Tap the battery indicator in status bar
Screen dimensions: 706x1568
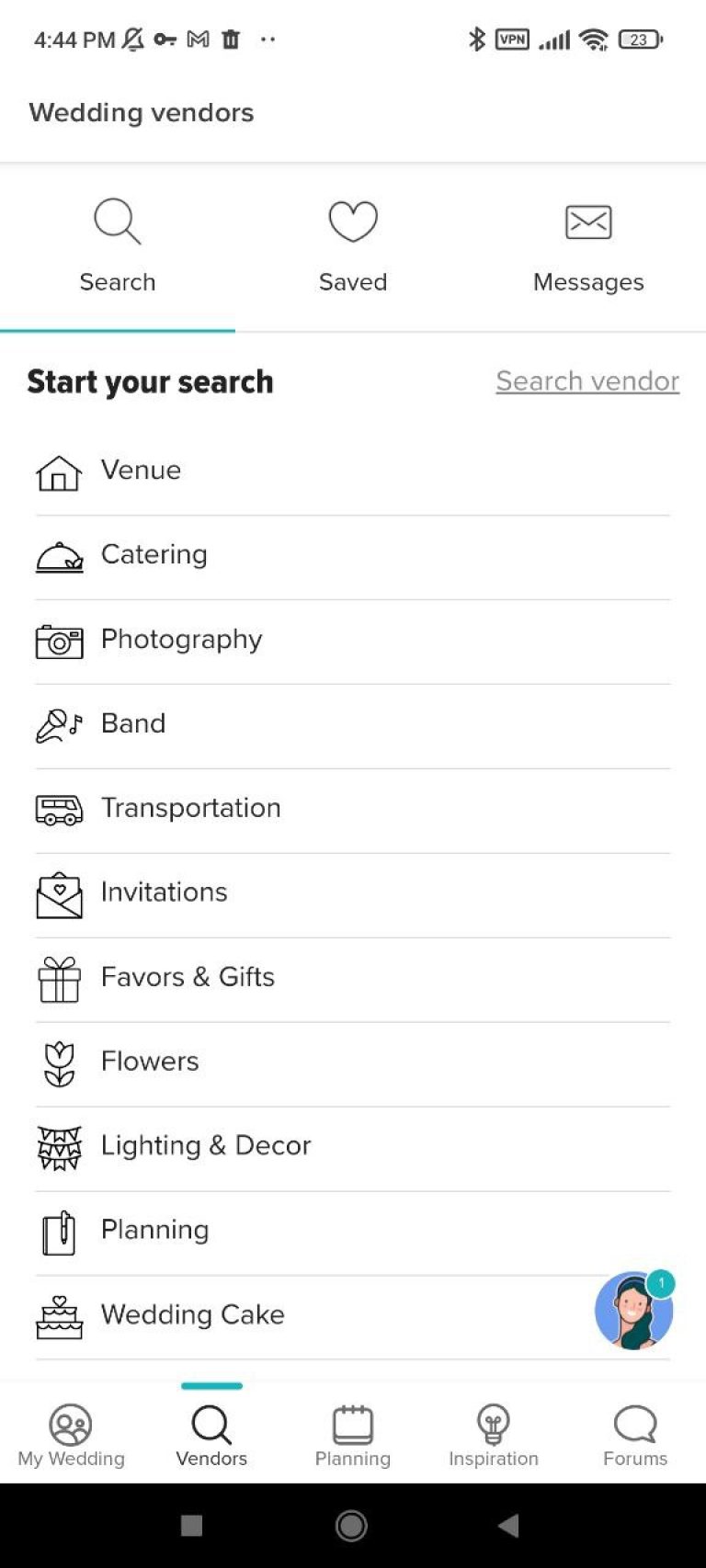(641, 40)
